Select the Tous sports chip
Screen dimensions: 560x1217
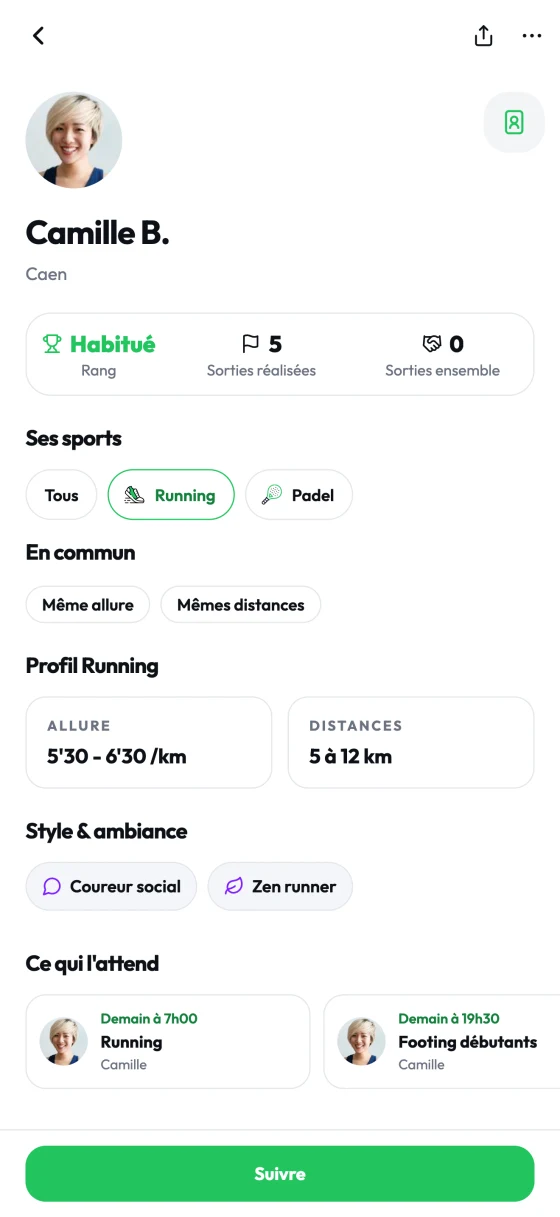[61, 495]
